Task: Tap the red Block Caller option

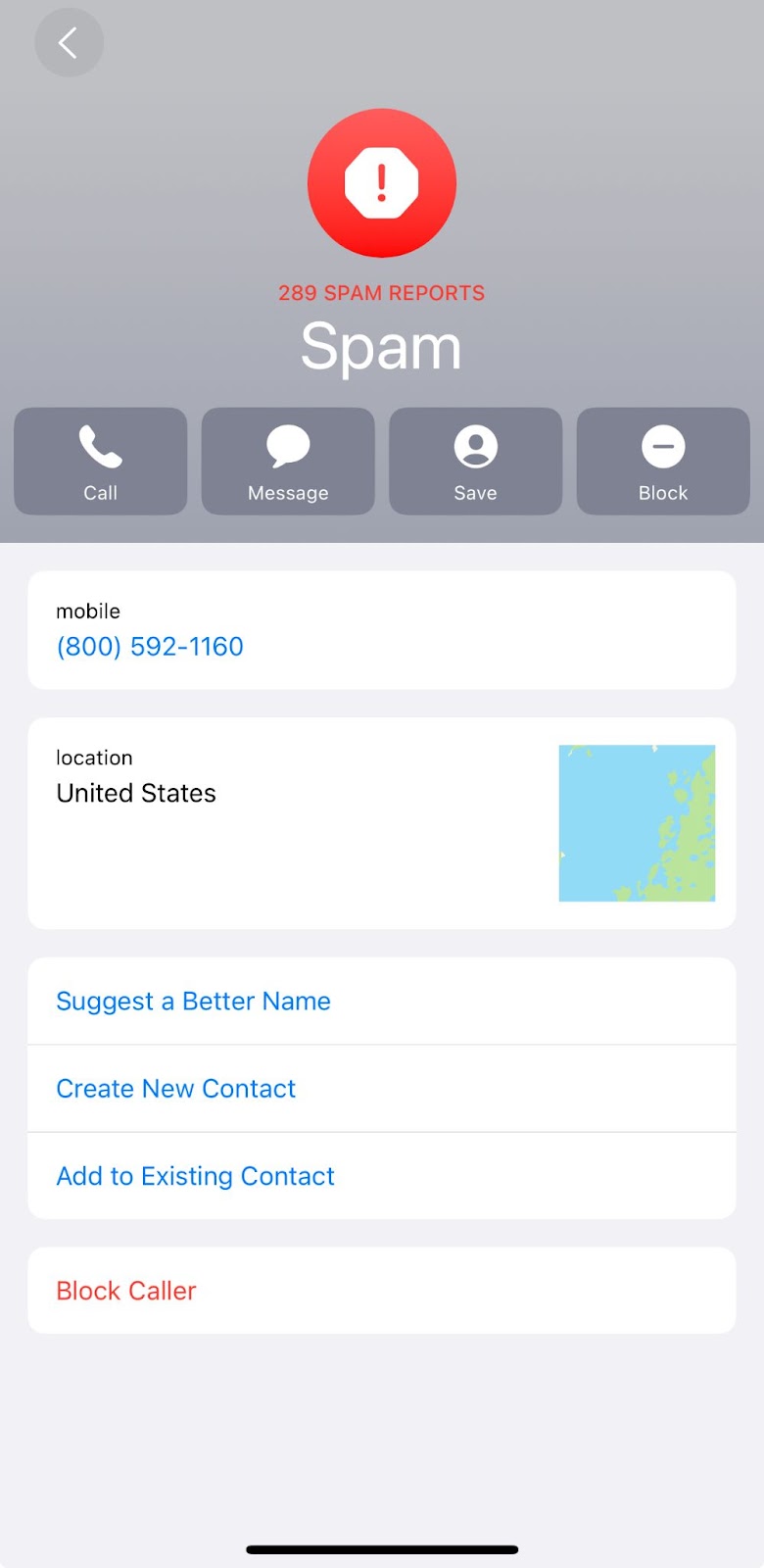Action: point(382,1291)
